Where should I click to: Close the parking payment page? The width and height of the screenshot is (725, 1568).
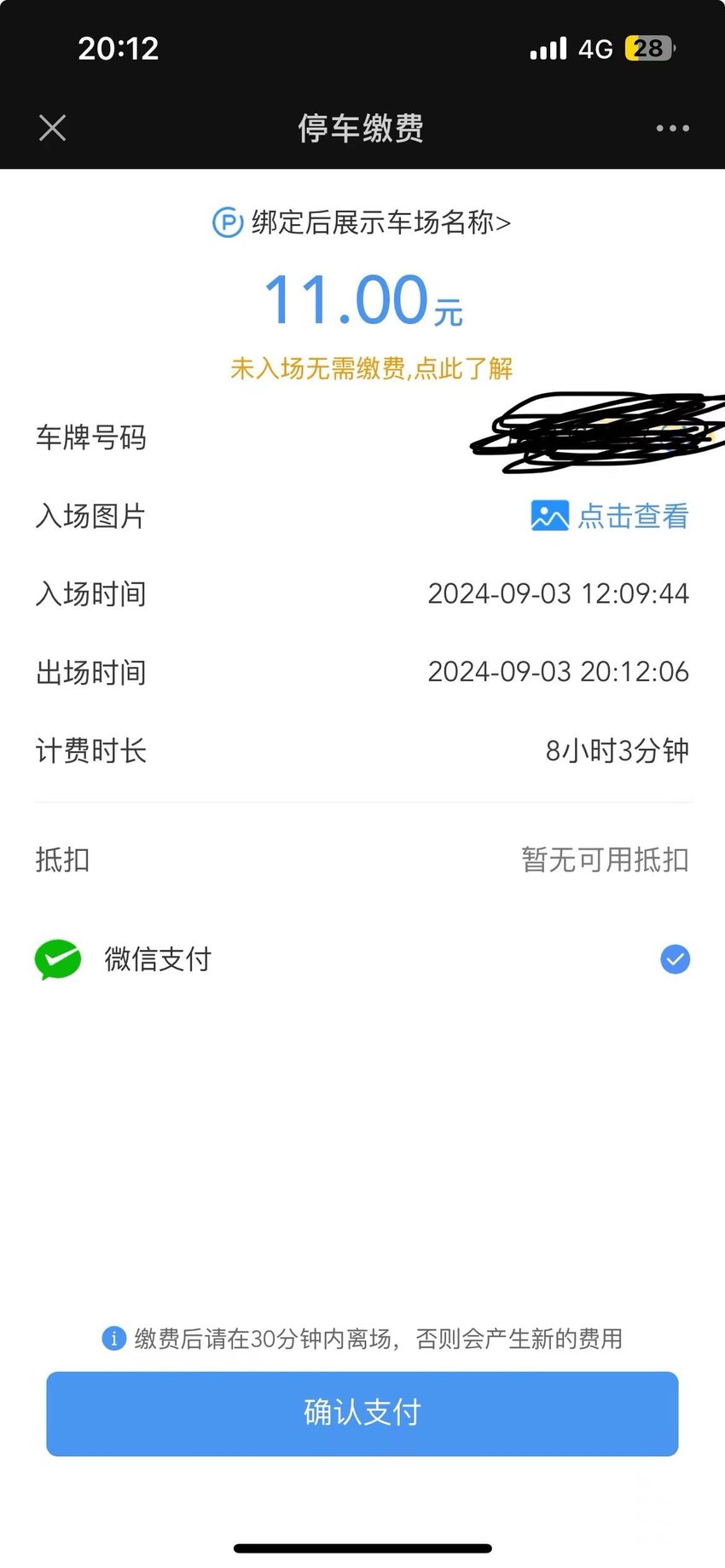point(53,128)
